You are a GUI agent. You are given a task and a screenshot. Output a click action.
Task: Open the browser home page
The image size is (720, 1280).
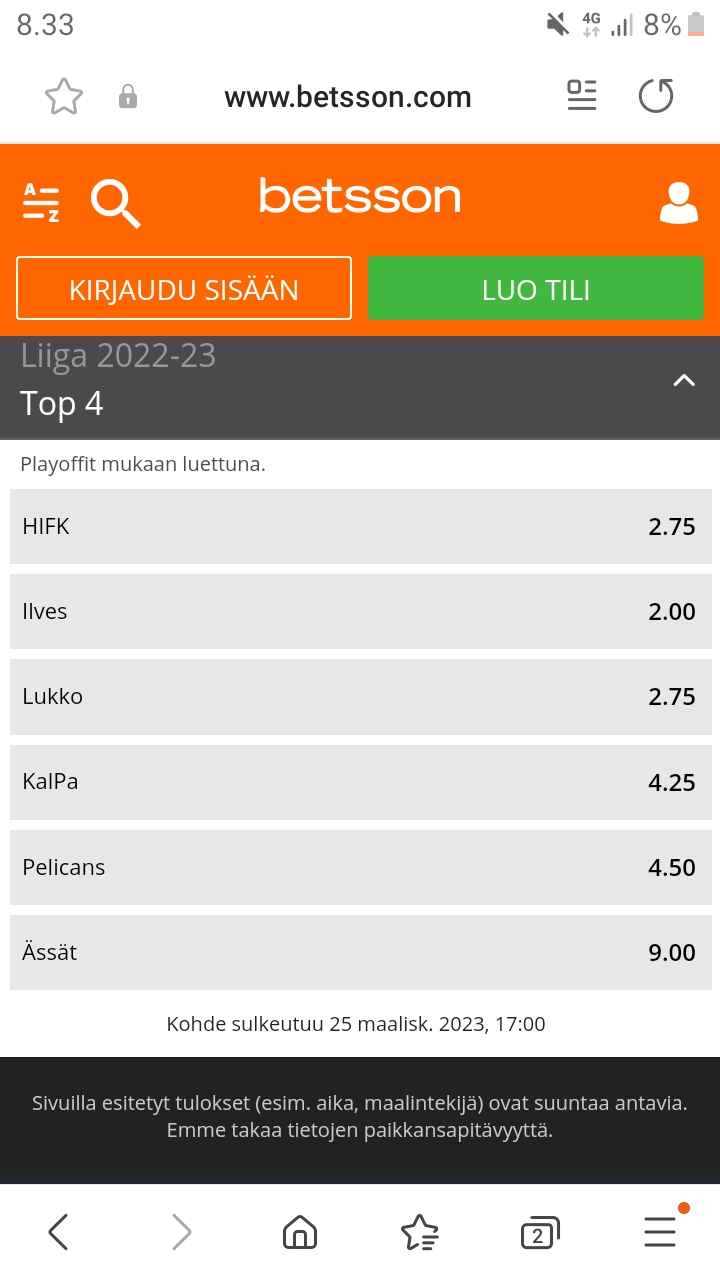(x=300, y=1232)
